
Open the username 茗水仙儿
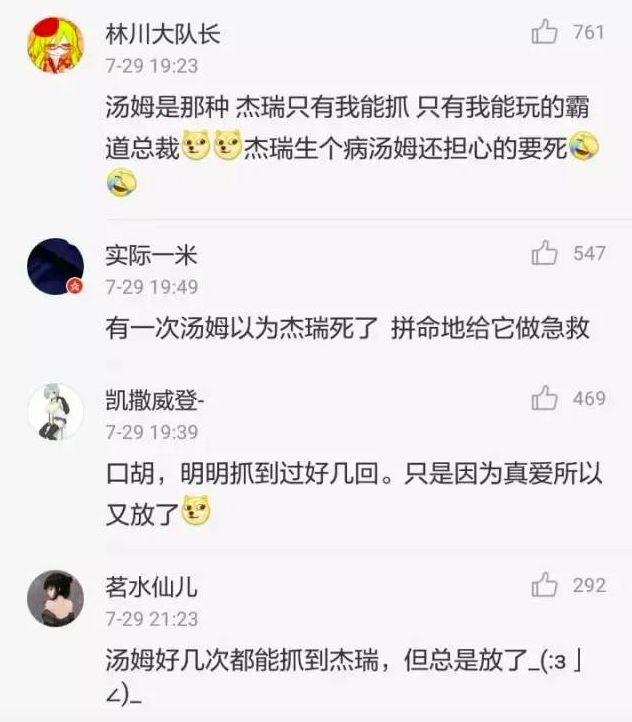(151, 586)
